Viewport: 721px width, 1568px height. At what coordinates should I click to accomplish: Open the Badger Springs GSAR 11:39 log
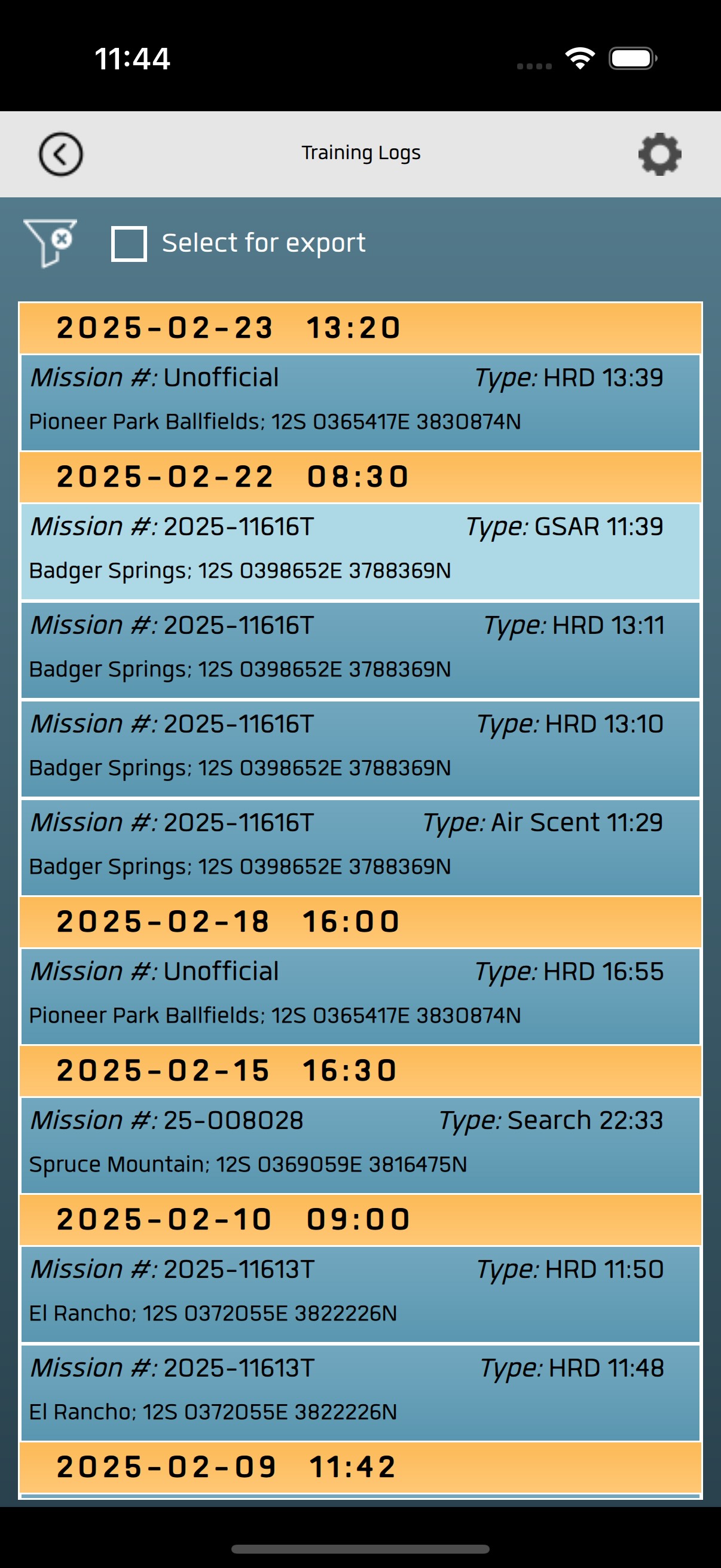tap(360, 551)
